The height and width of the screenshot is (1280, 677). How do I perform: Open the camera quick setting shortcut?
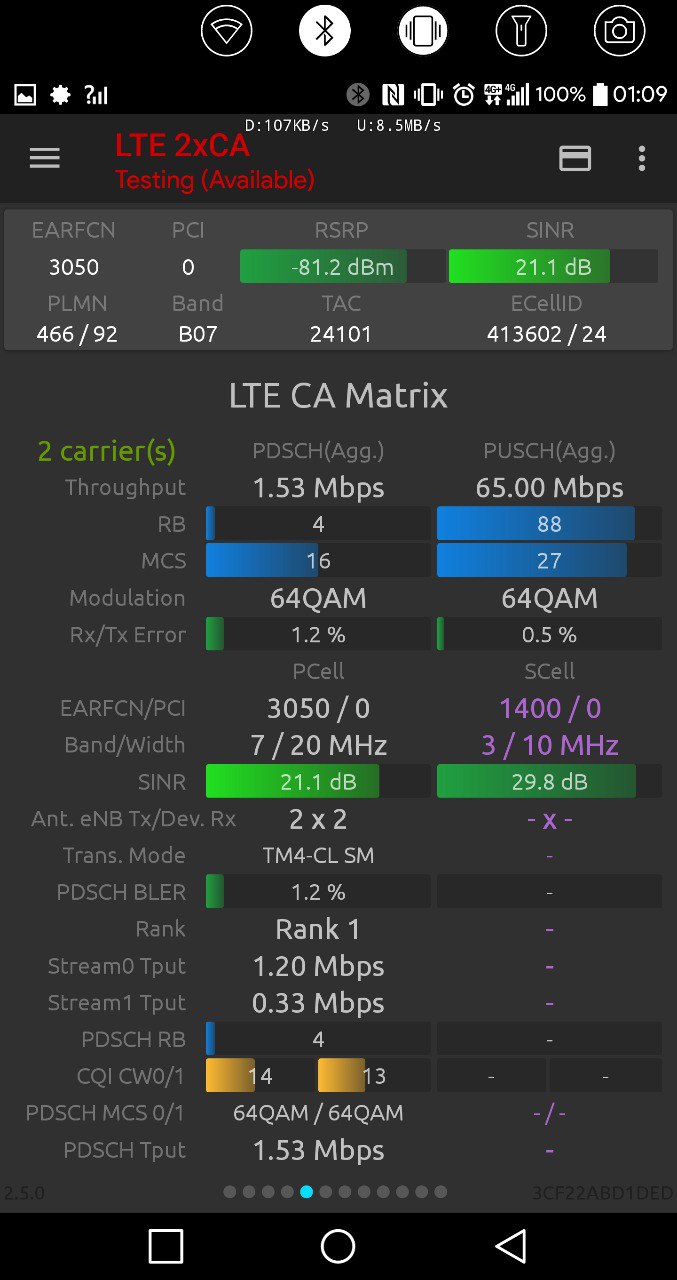pos(619,31)
